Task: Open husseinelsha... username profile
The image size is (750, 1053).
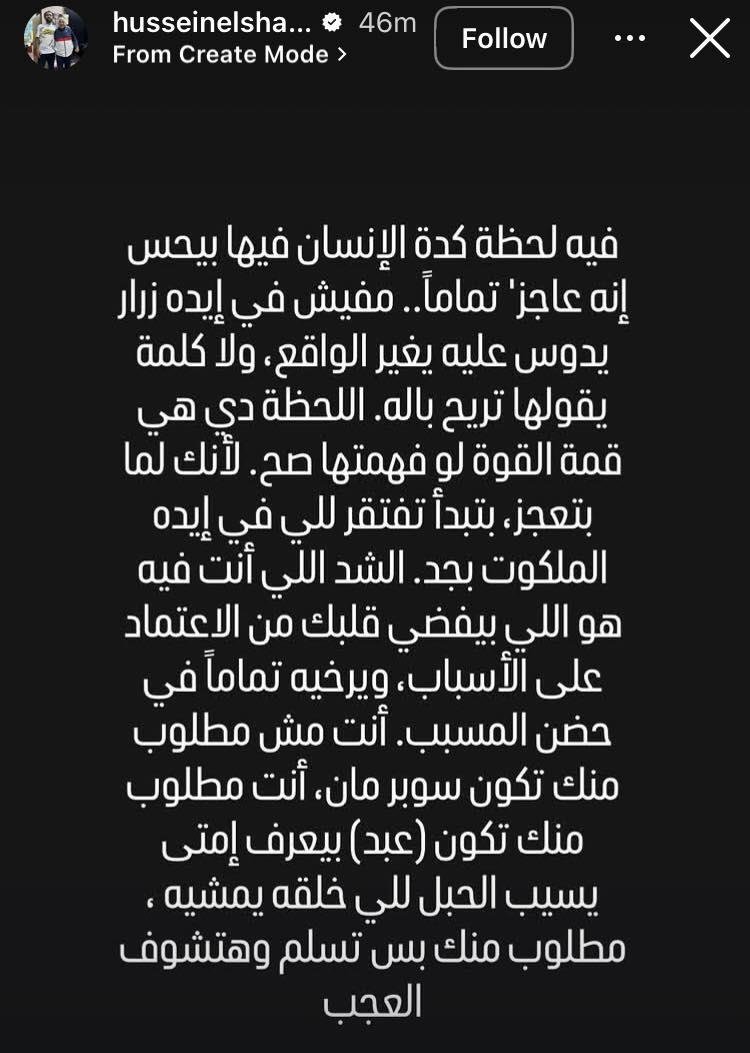Action: (212, 23)
